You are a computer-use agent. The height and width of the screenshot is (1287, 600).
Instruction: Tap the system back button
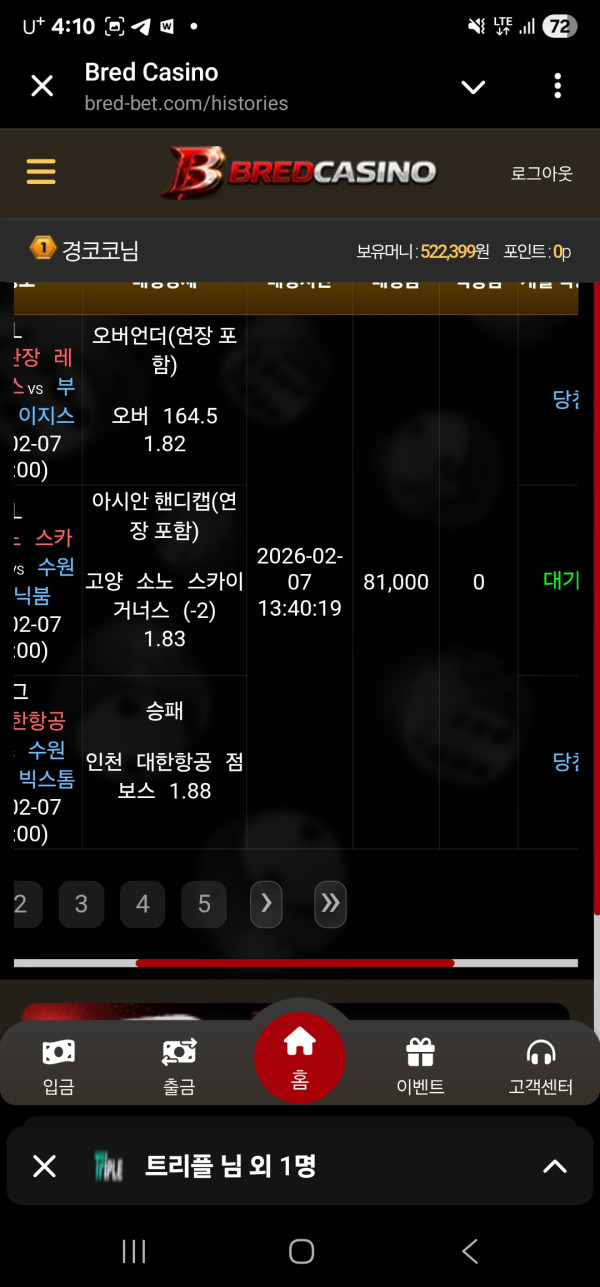pos(469,1251)
